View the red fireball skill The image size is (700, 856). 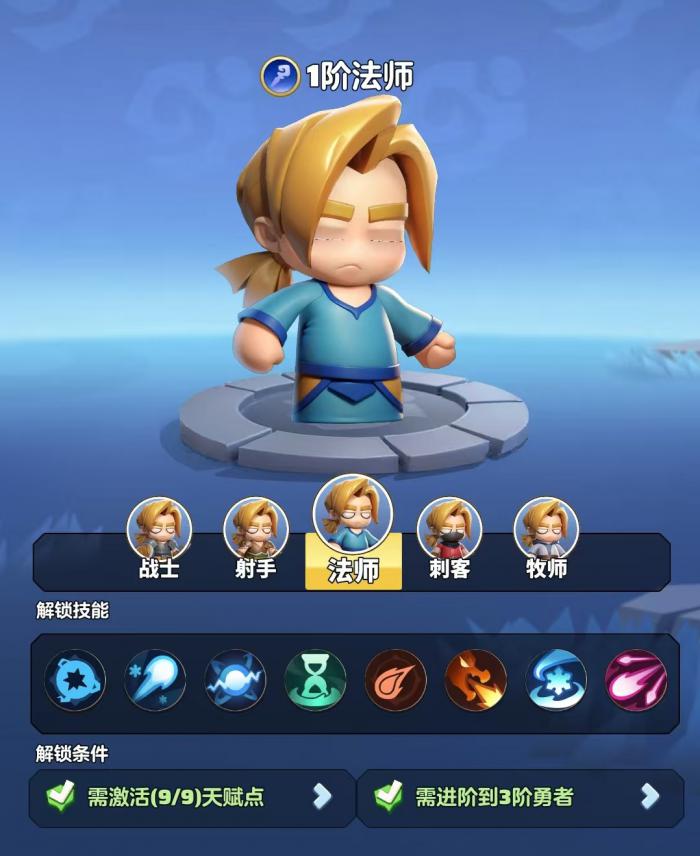click(395, 681)
